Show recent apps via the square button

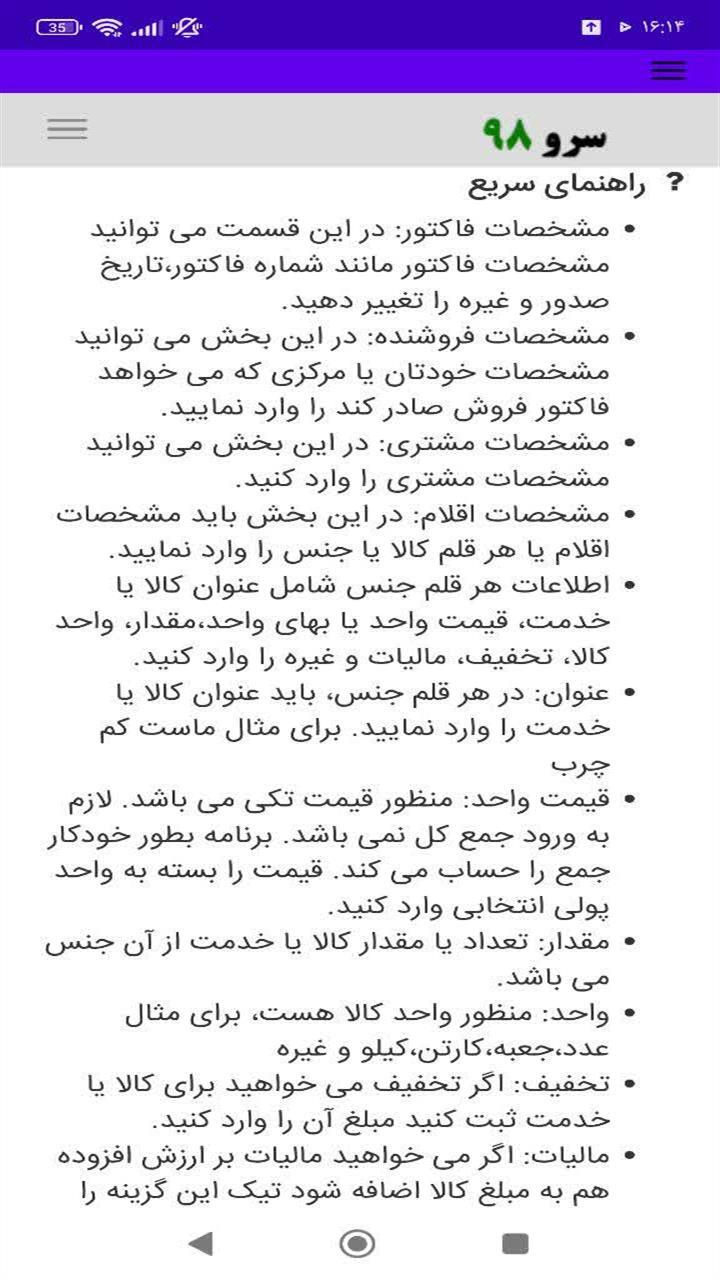515,1243
